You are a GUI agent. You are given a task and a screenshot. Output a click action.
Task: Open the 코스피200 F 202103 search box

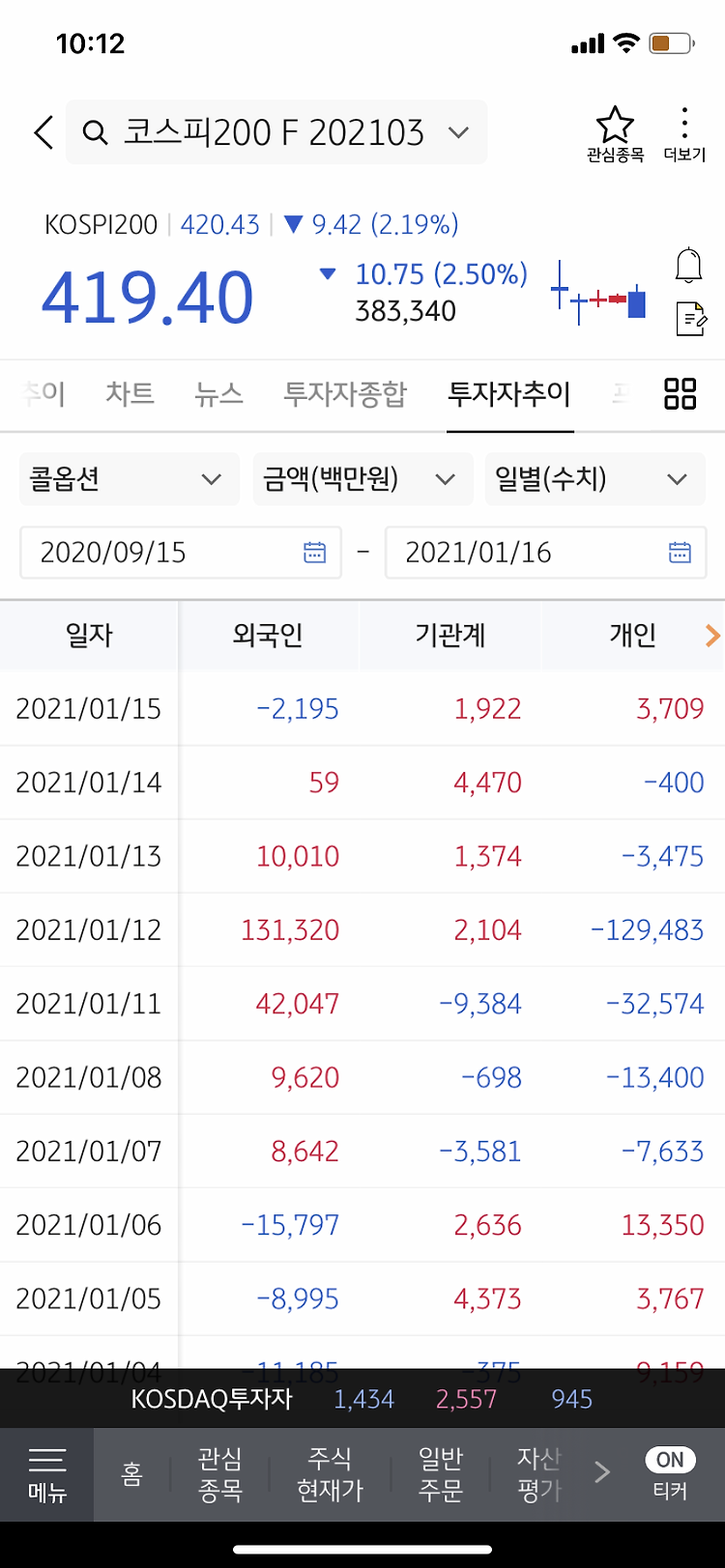coord(276,132)
